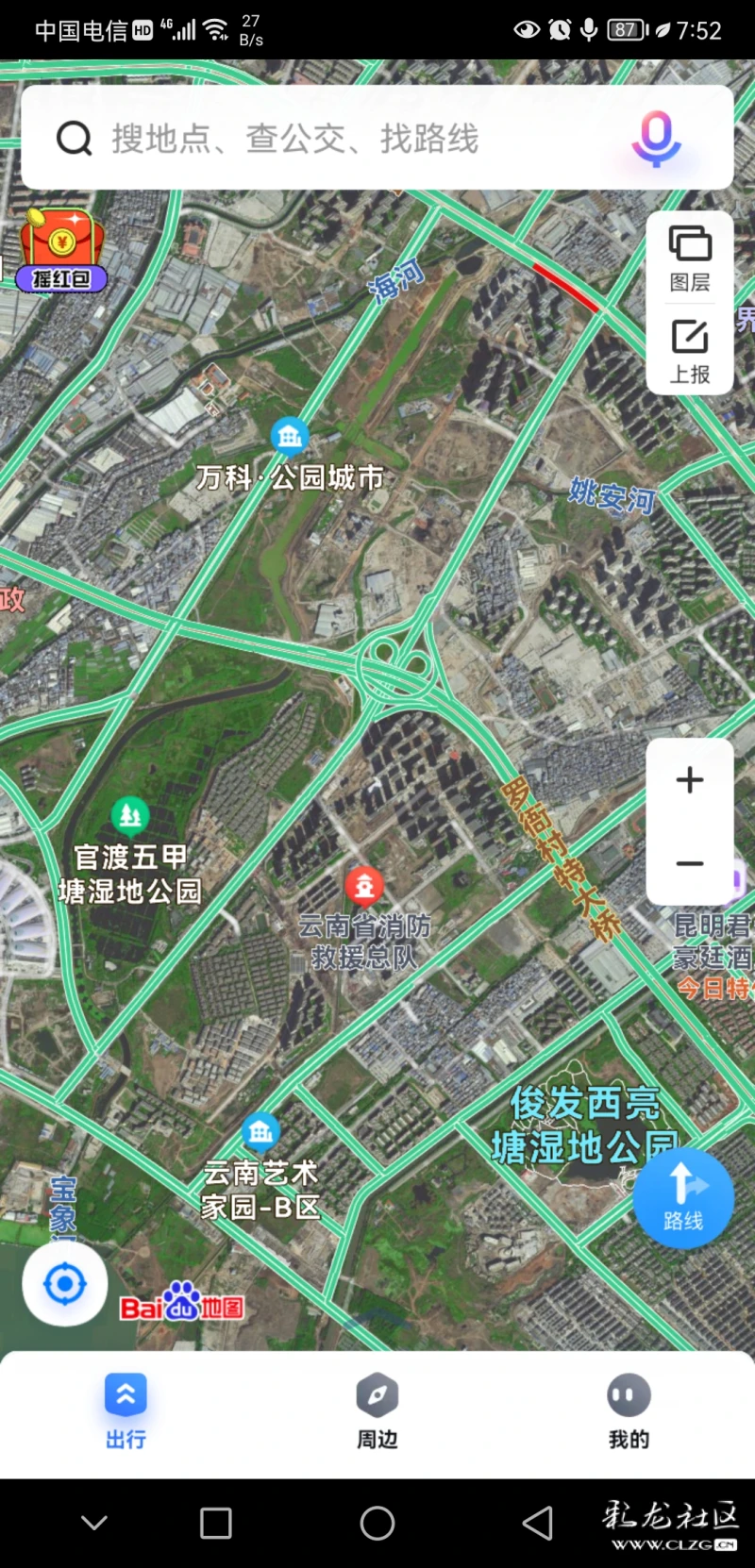Start voice search with the microphone
Screen dimensions: 755x1568
click(656, 139)
